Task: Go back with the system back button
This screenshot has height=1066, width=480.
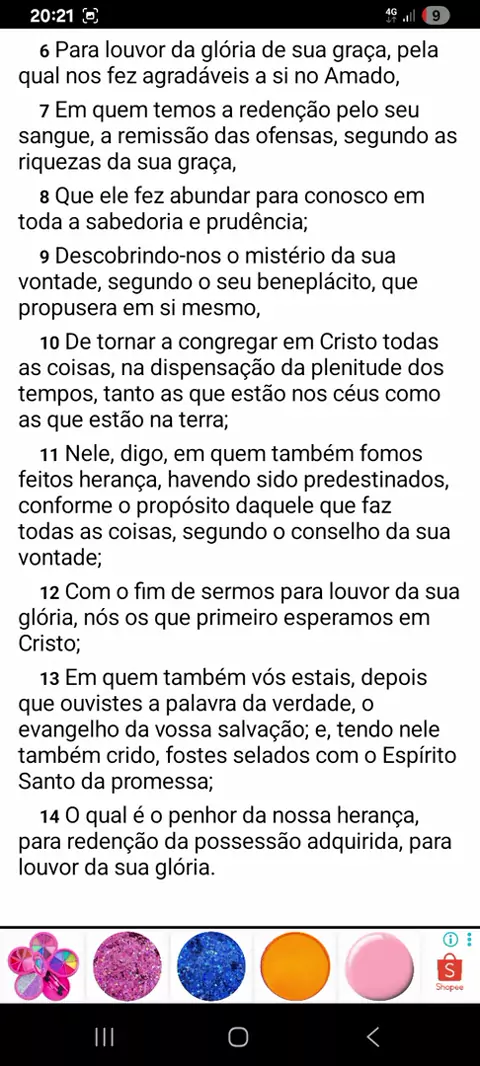Action: click(373, 1036)
